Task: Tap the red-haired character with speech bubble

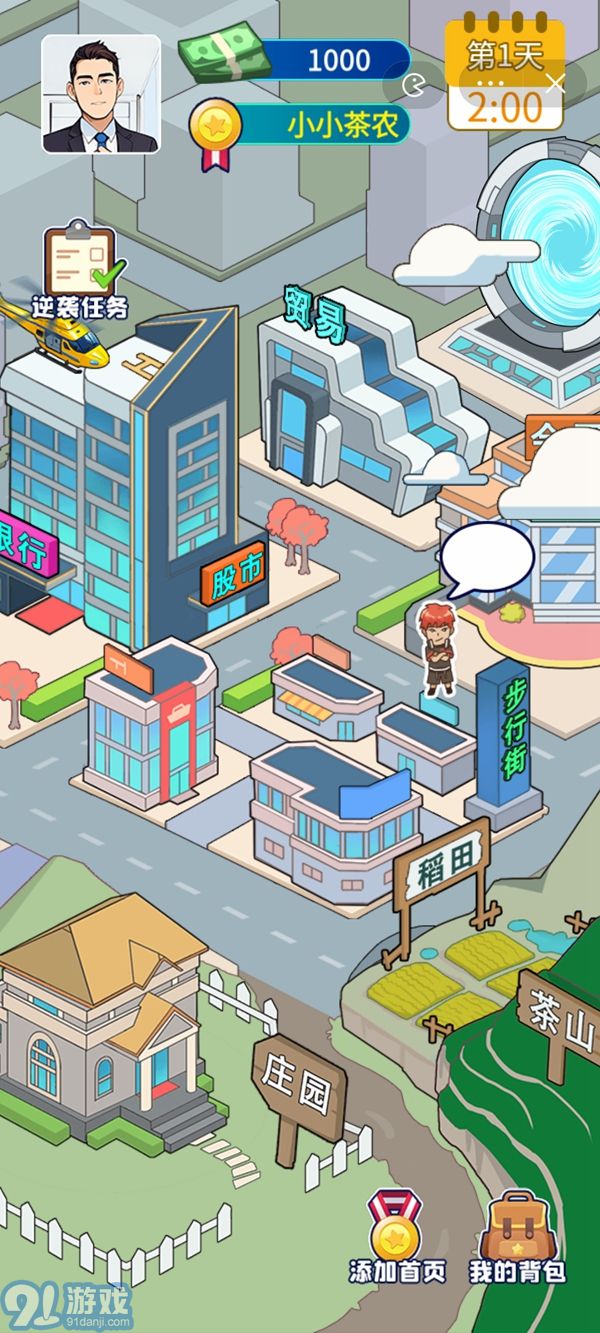Action: (438, 650)
